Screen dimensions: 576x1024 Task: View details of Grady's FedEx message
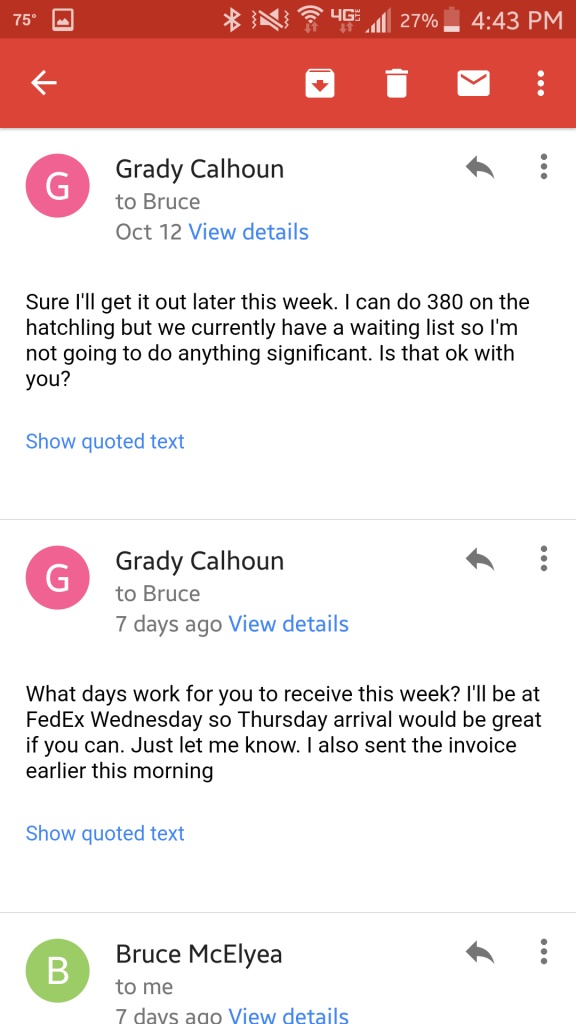(x=288, y=624)
